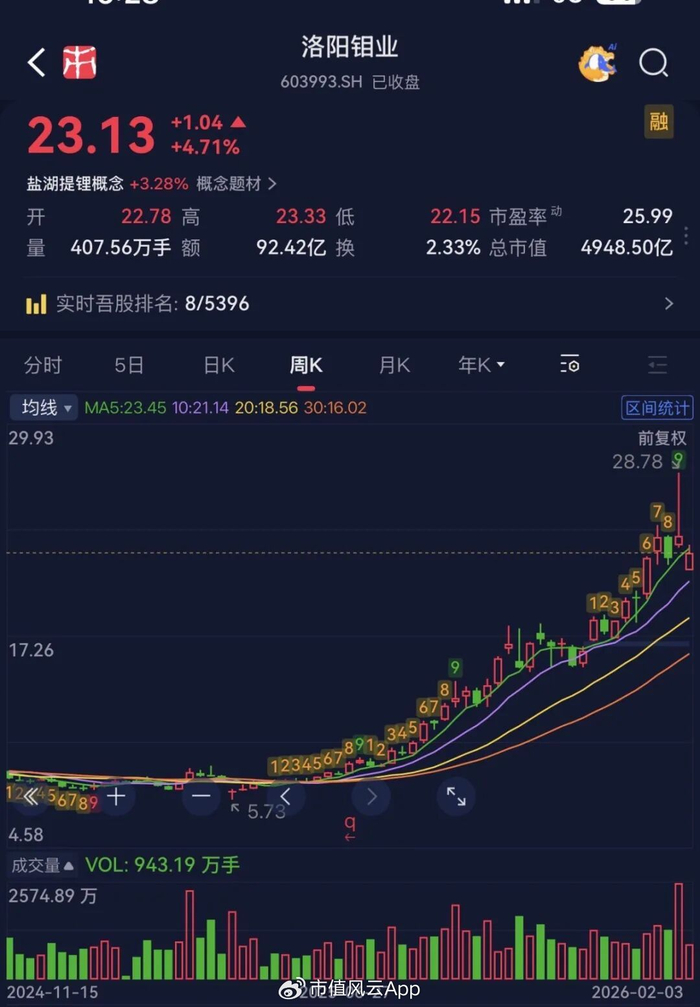Screen dimensions: 700x1007
Task: Move the chart to the previous candle
Action: pos(286,797)
